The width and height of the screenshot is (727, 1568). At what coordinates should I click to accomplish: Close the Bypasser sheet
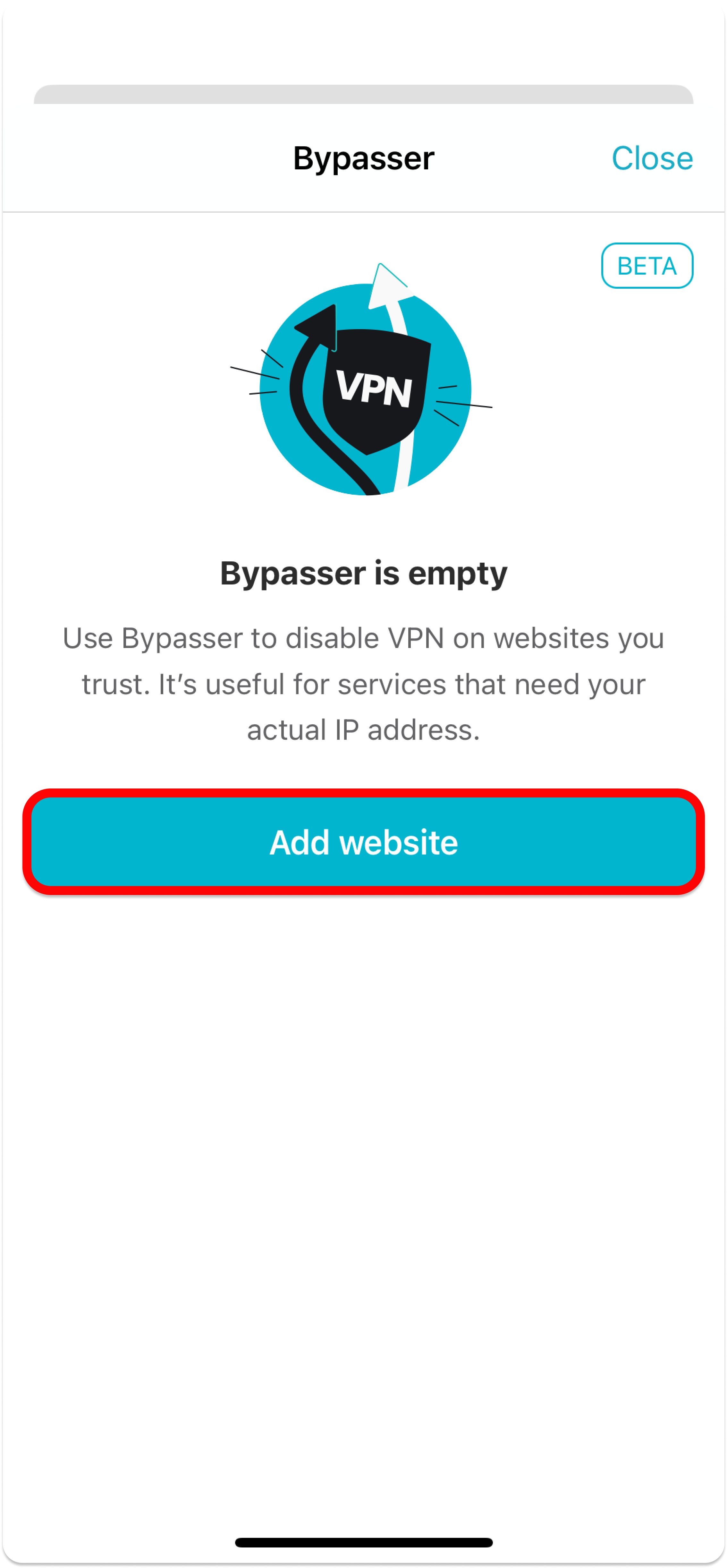[x=652, y=158]
